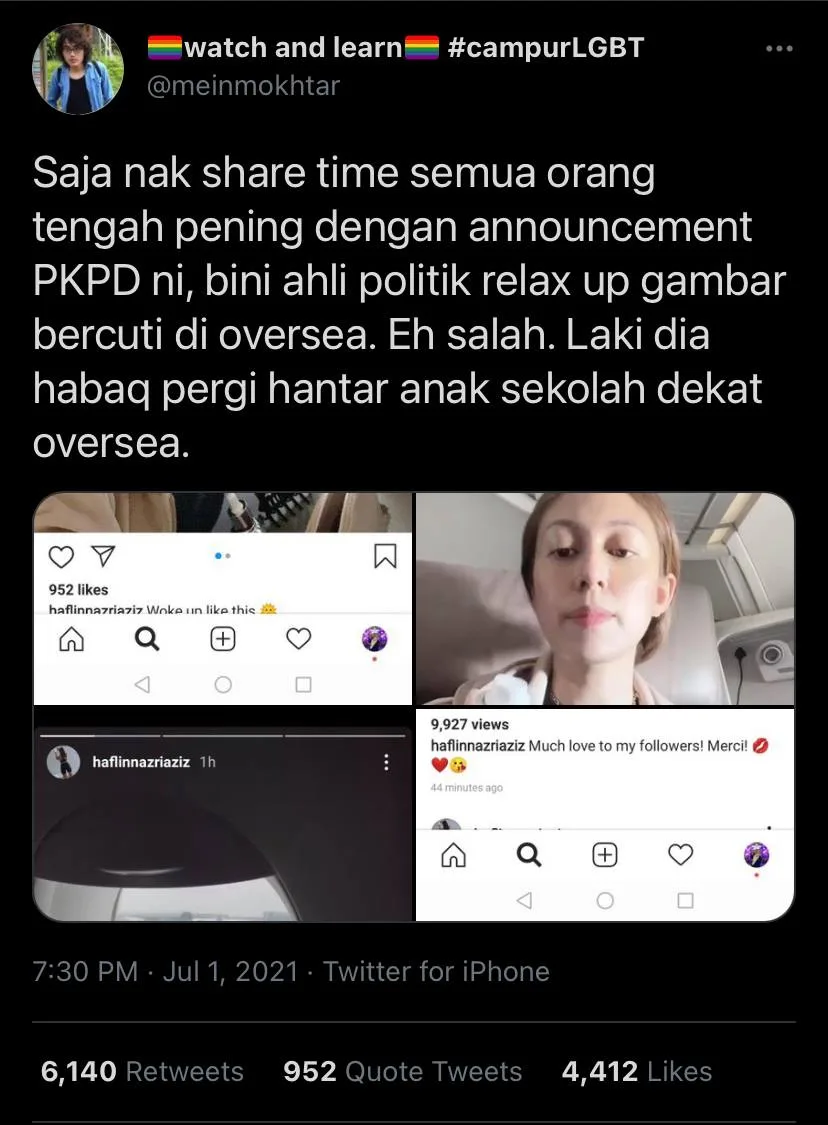See who gave the 4,412 Likes
828x1125 pixels.
[637, 1072]
